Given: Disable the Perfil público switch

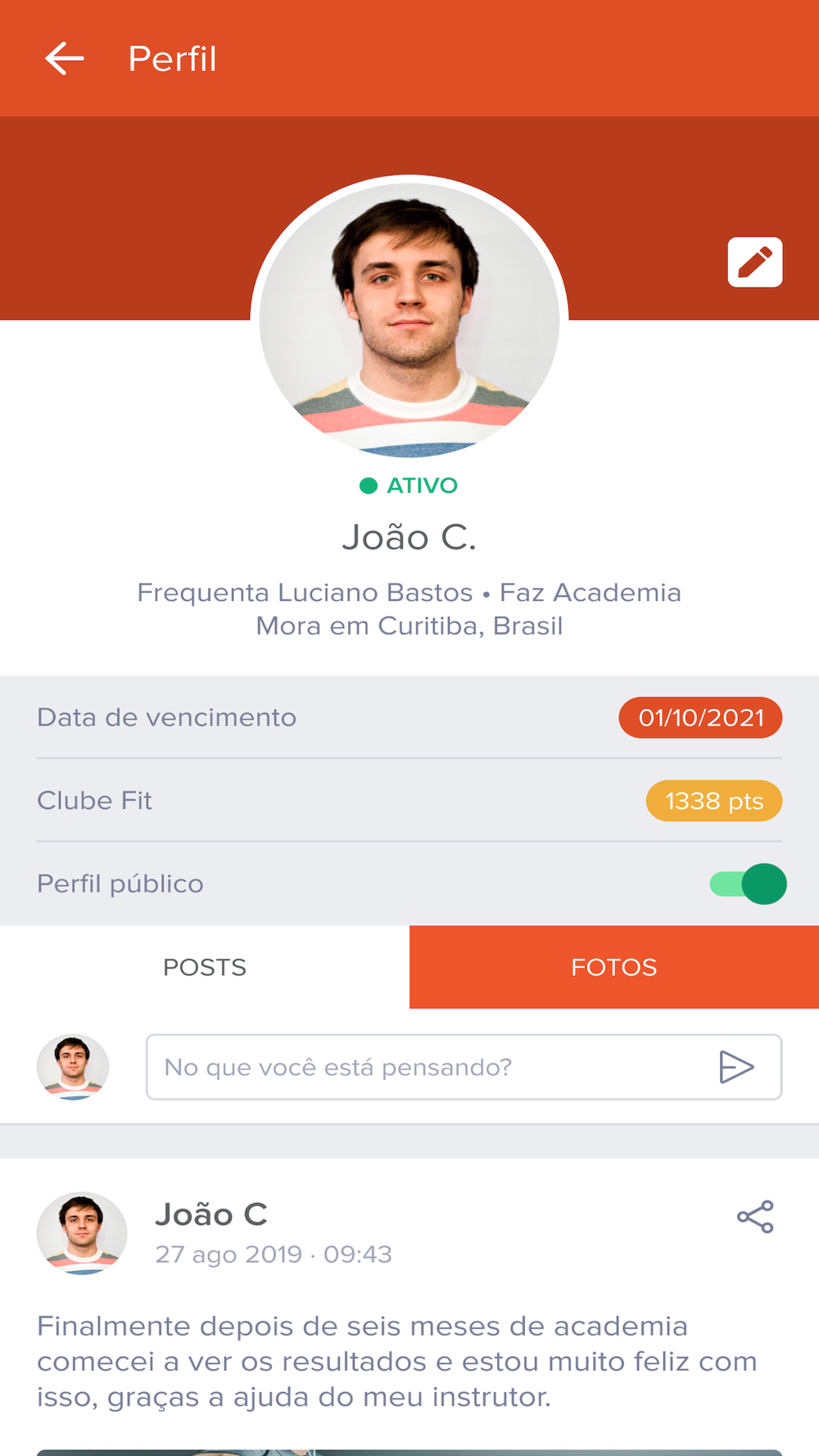Looking at the screenshot, I should pos(748,884).
